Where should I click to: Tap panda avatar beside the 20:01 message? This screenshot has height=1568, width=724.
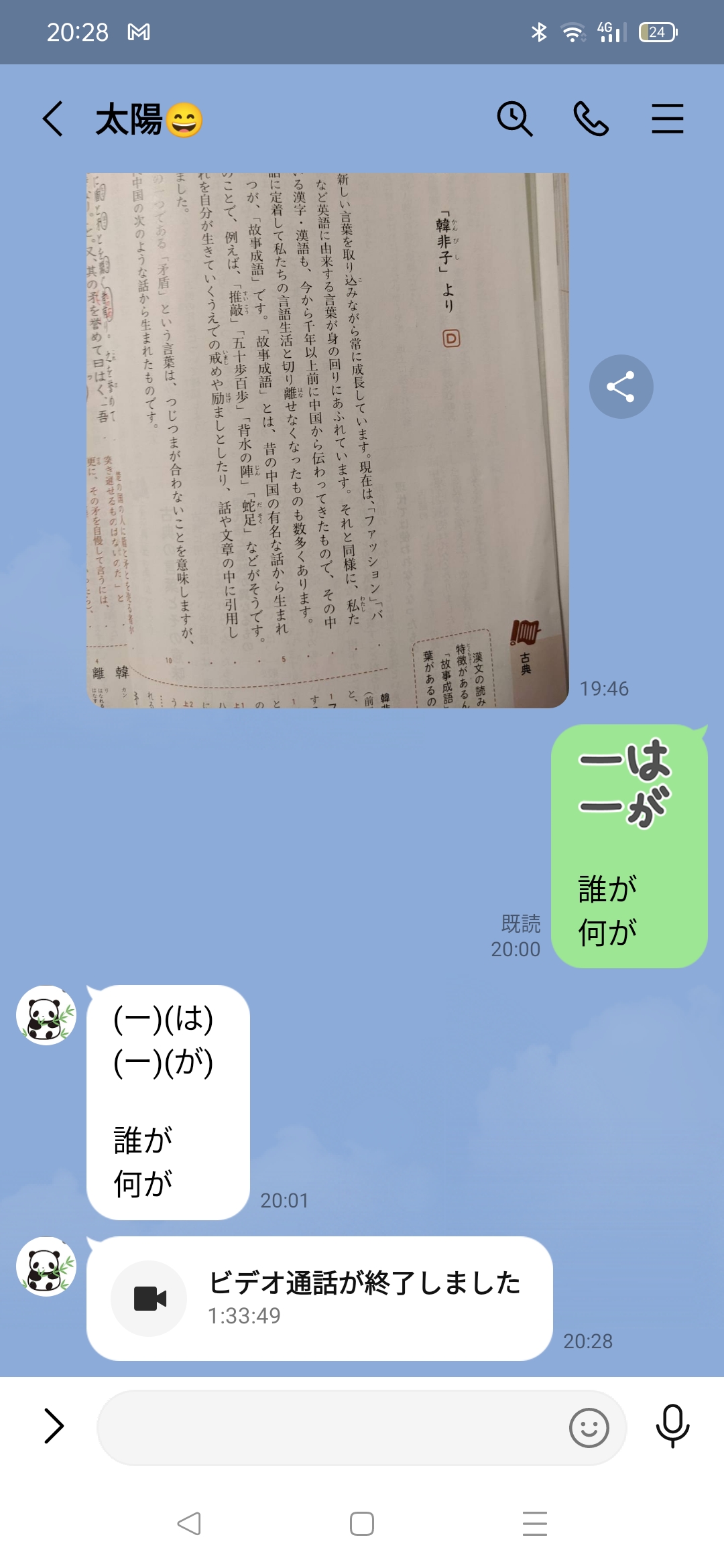coord(46,1015)
